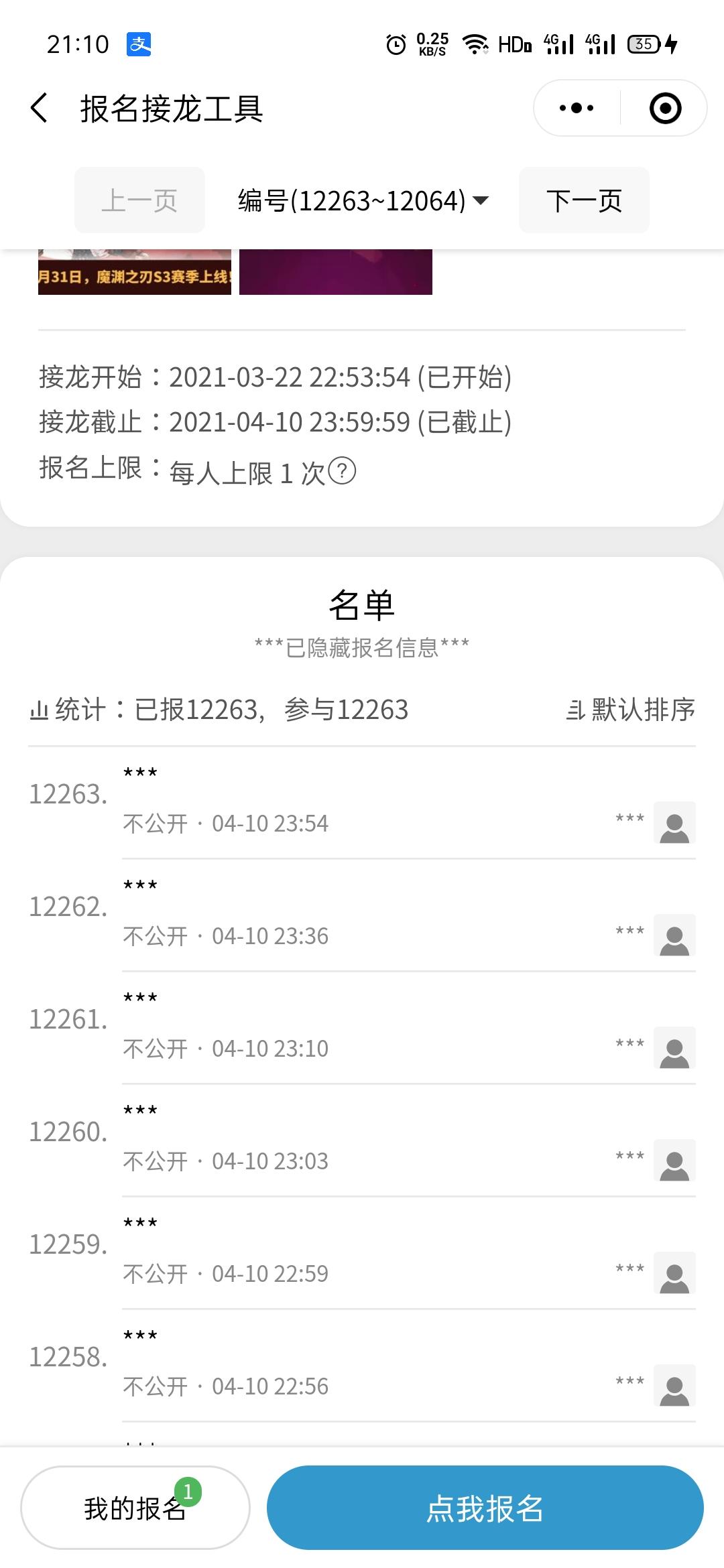
Task: Change sorting via 默认排序
Action: coord(630,710)
